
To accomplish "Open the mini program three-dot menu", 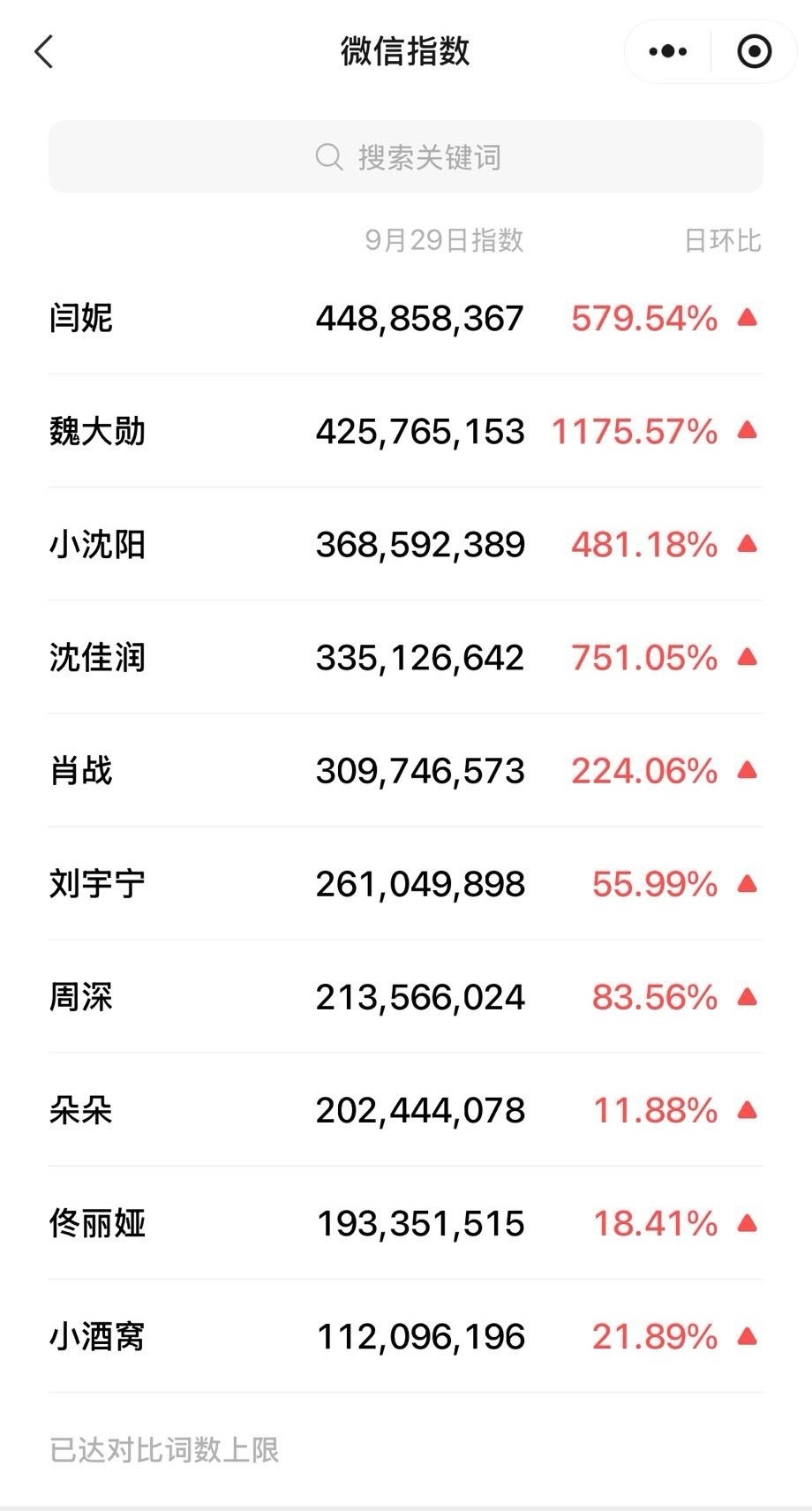I will pyautogui.click(x=667, y=52).
